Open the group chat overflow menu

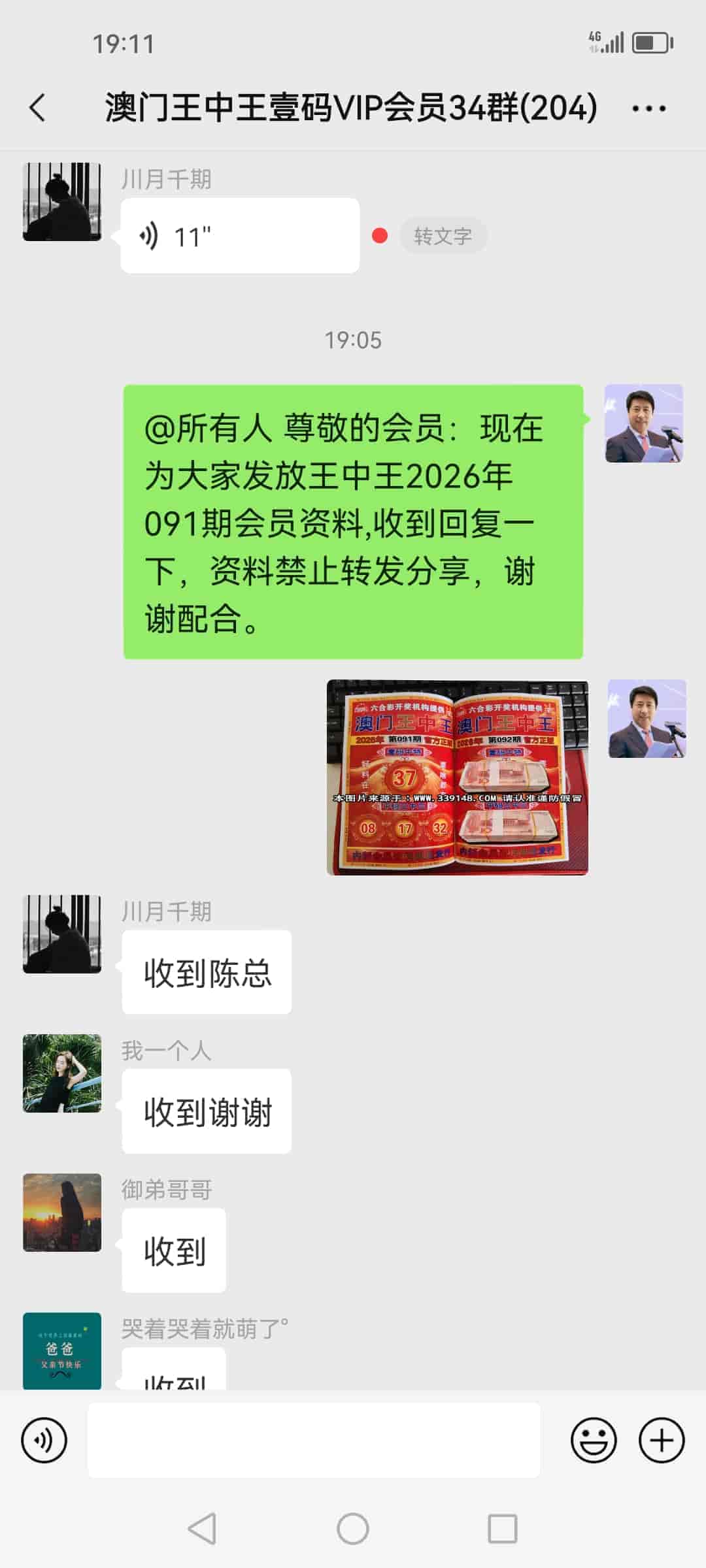(x=648, y=108)
